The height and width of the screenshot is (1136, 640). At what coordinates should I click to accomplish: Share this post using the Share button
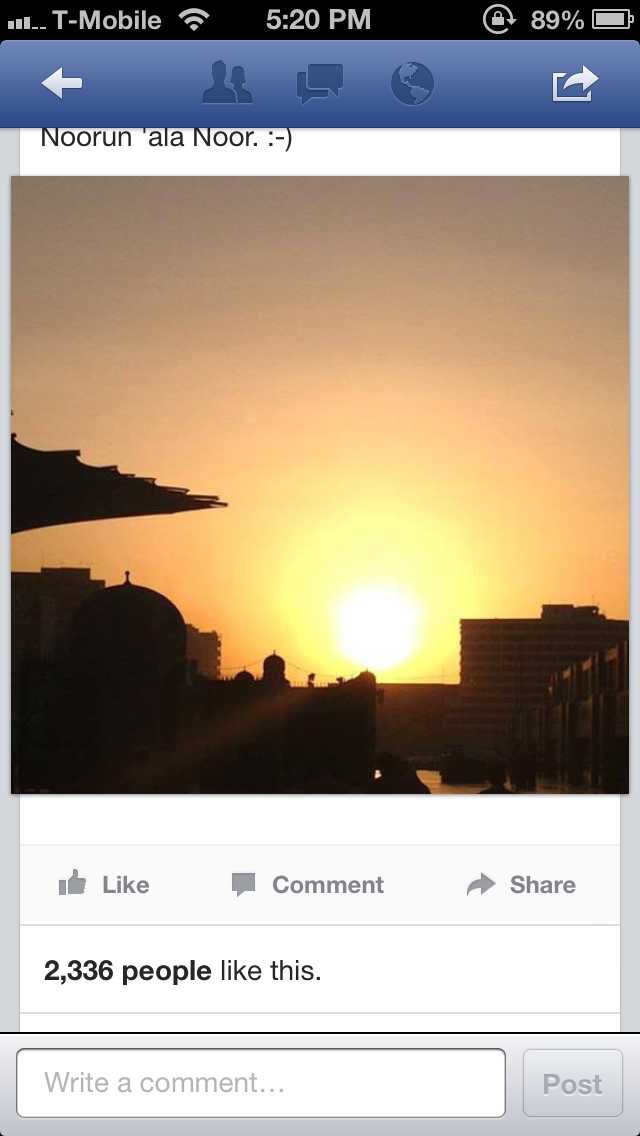(522, 885)
